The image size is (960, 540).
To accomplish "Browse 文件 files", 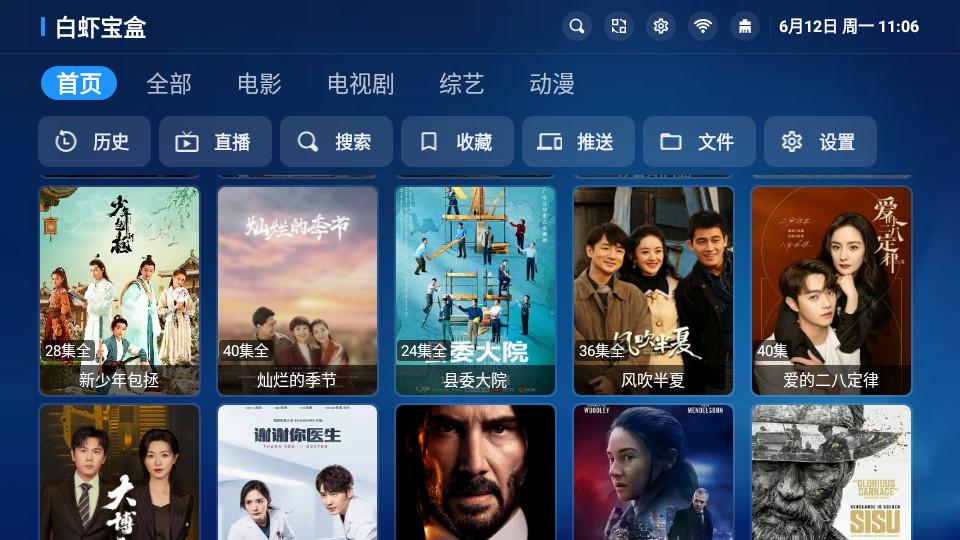I will click(x=699, y=142).
